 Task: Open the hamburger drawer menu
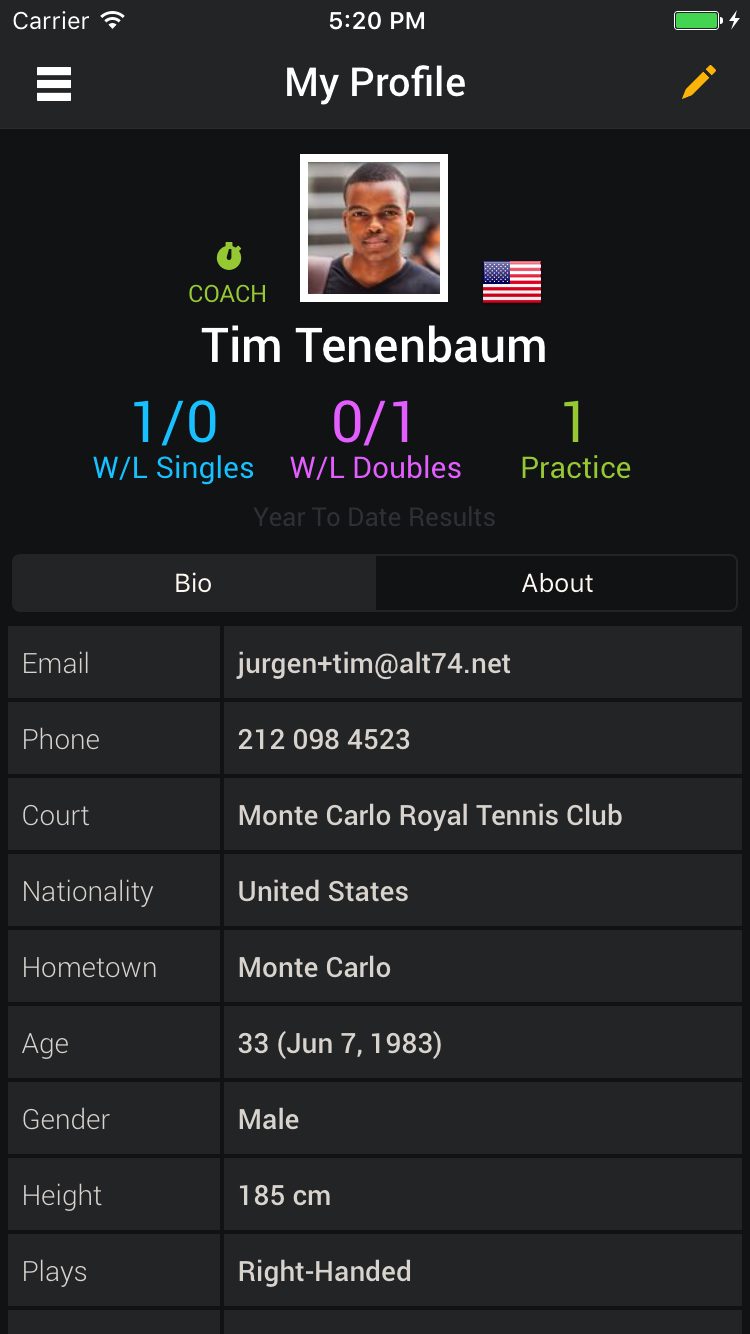point(54,84)
